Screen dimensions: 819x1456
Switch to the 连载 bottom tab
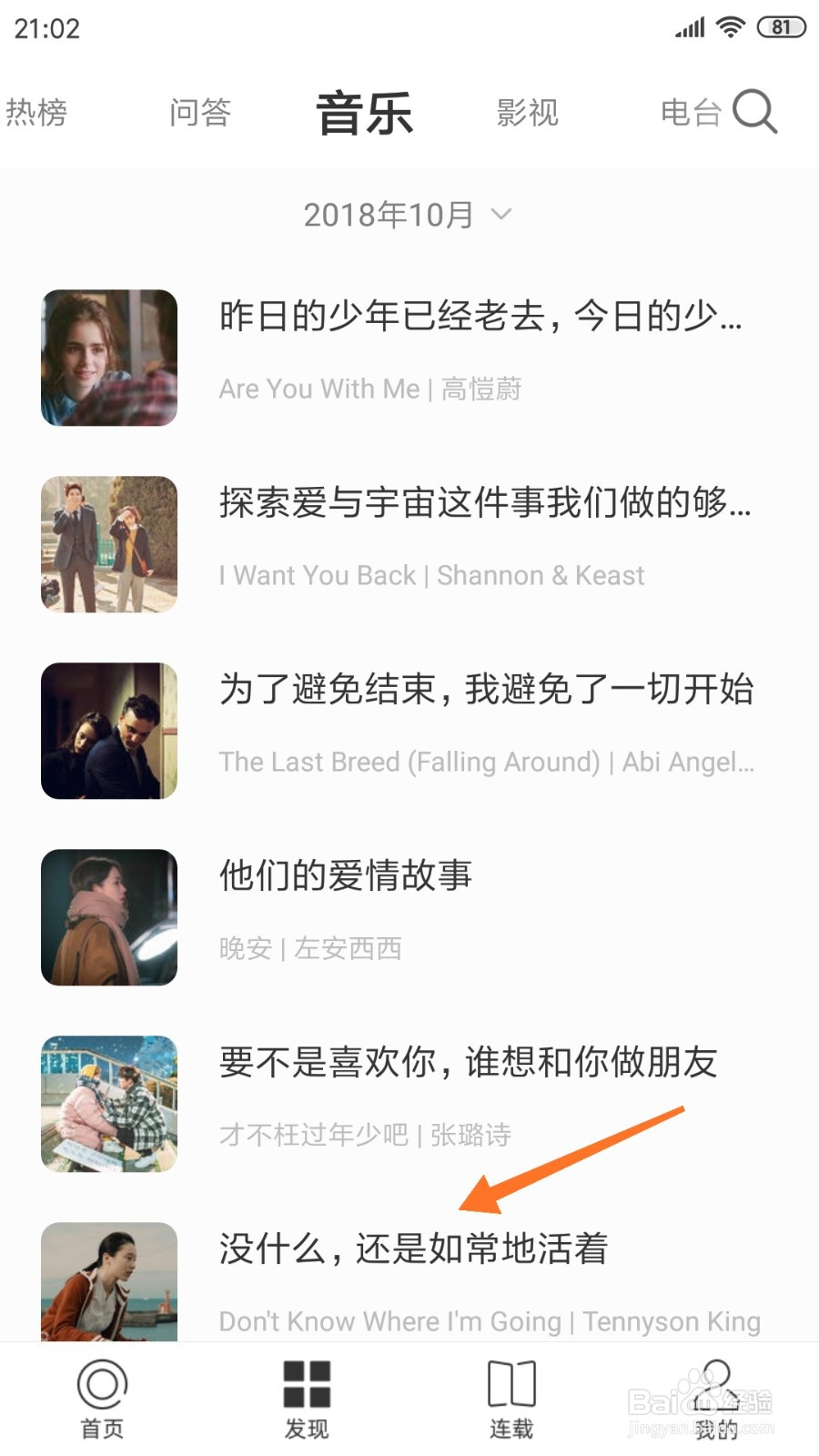pos(511,1398)
